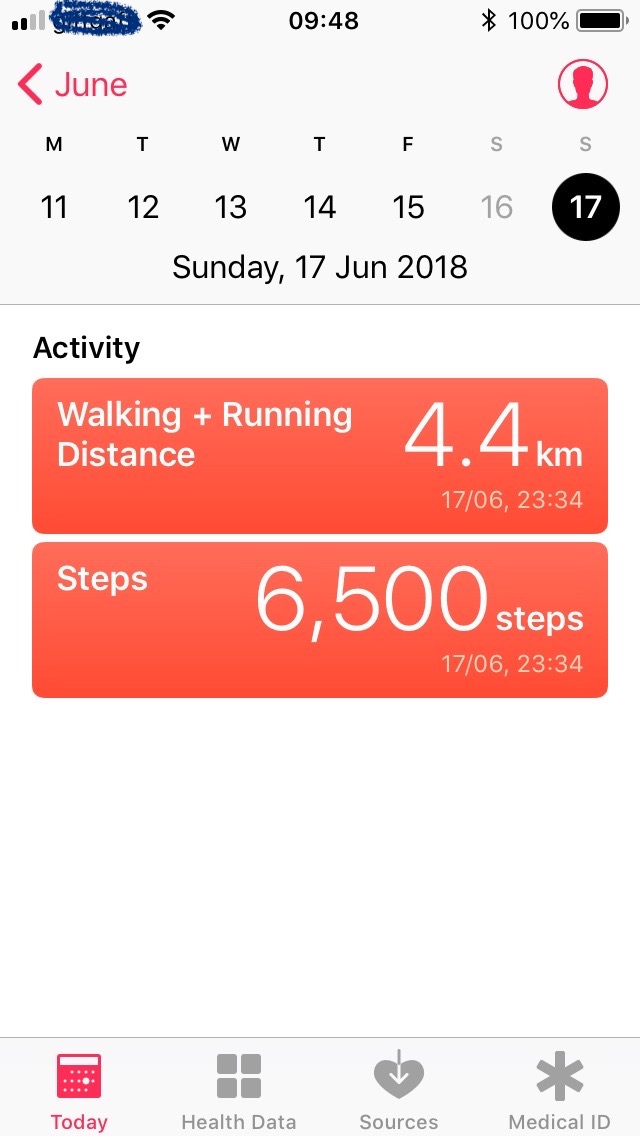The image size is (640, 1136).
Task: Select Monday 11 in the week strip
Action: [54, 207]
